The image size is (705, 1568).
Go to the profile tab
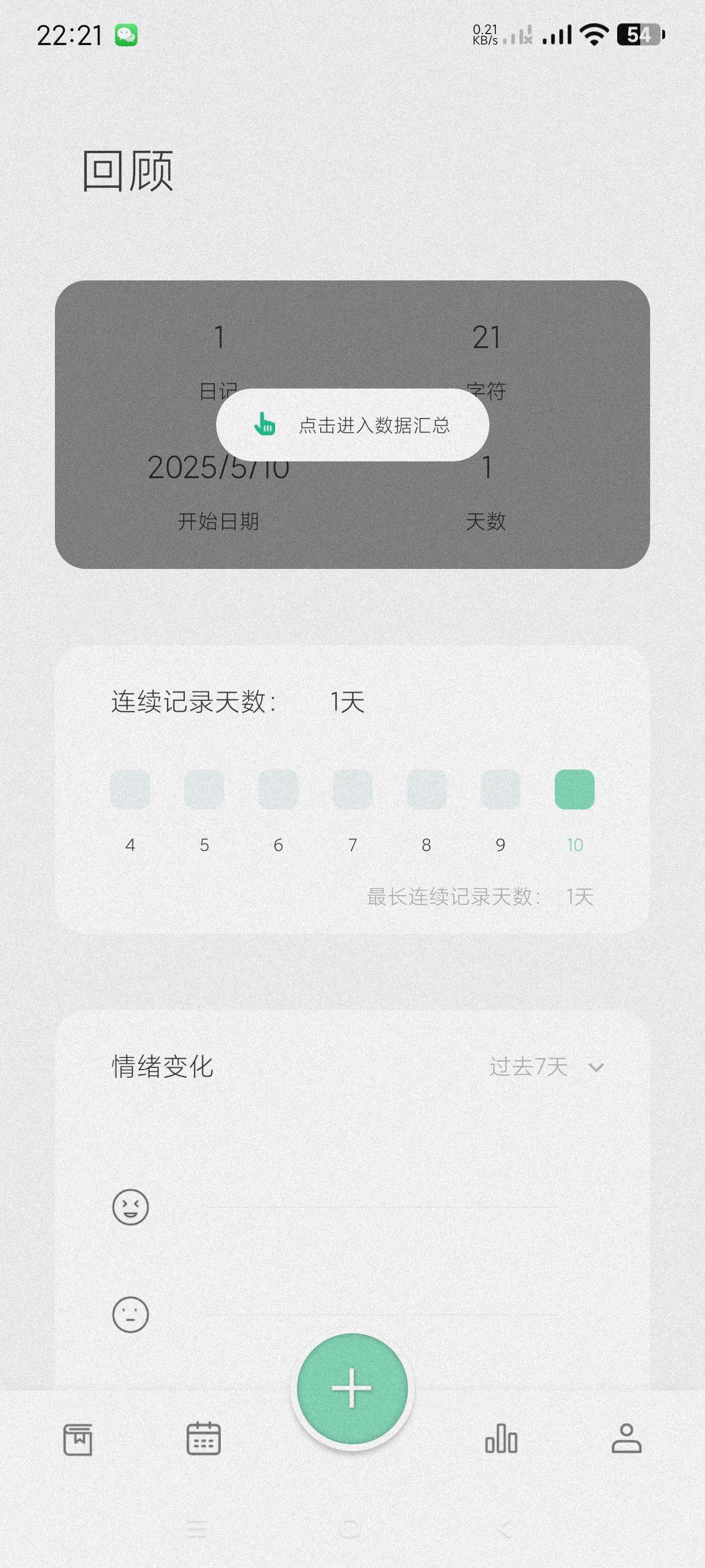(626, 1439)
